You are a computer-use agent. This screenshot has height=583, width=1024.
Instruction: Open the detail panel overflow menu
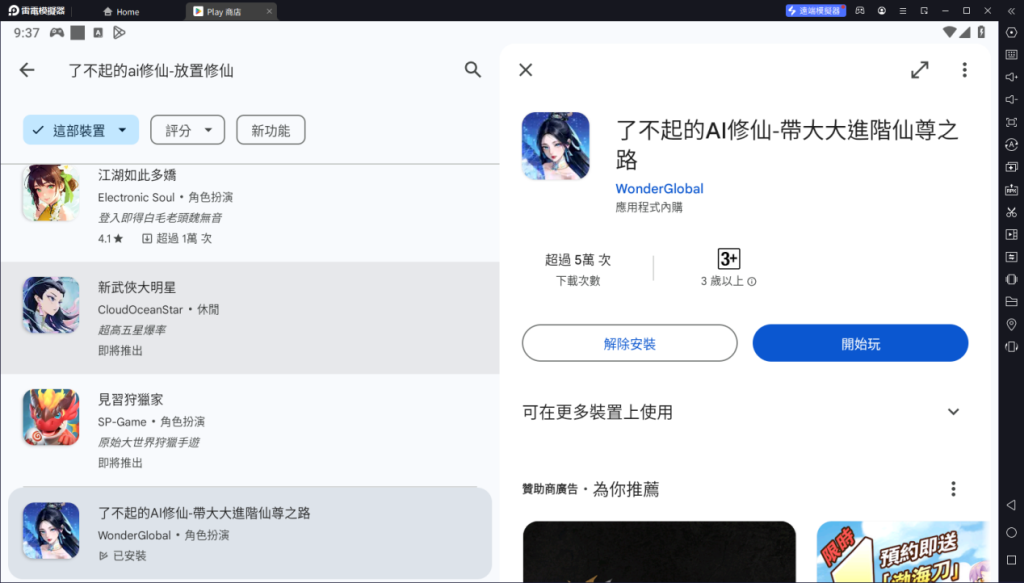pos(964,70)
